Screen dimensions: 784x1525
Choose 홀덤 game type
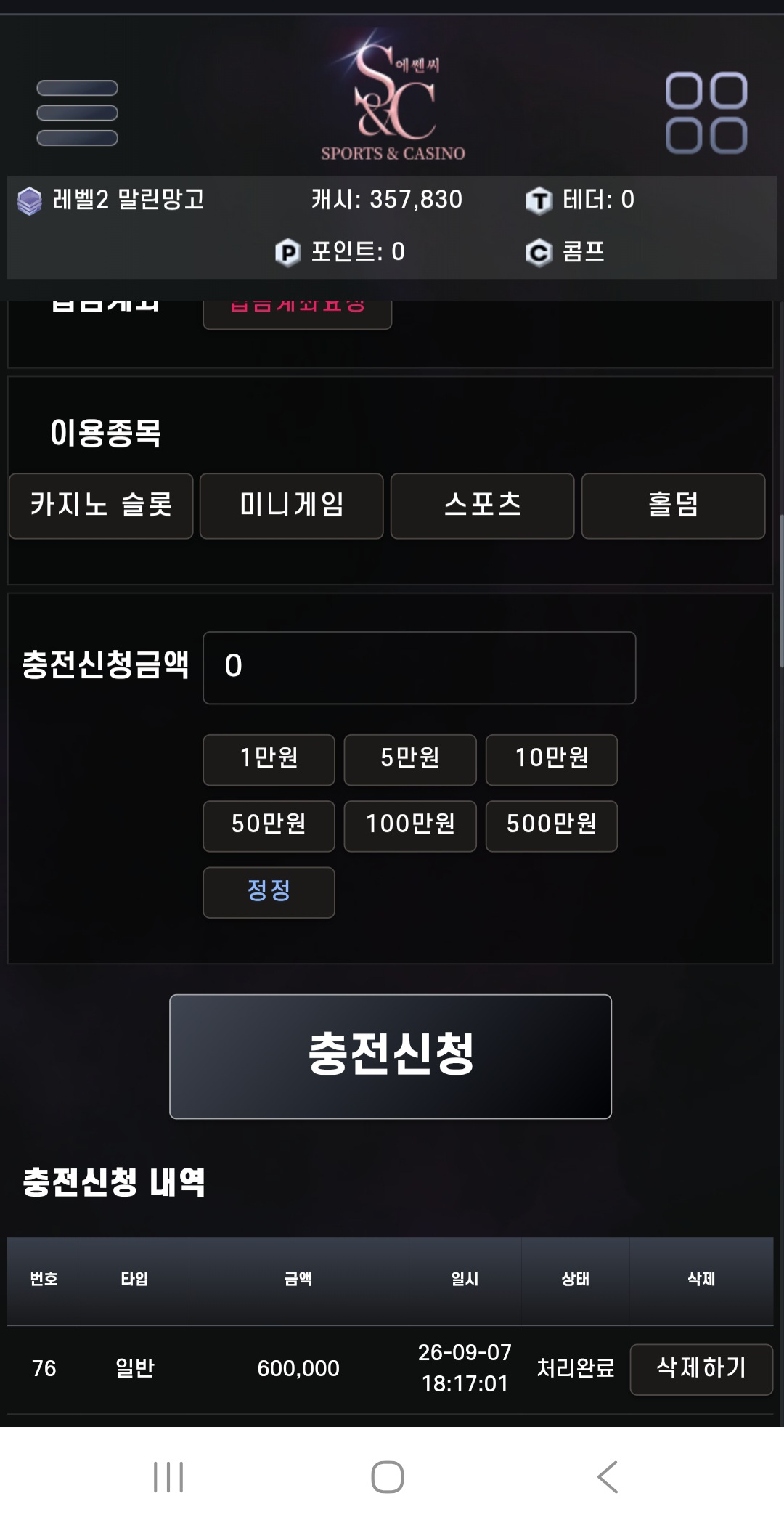(674, 506)
